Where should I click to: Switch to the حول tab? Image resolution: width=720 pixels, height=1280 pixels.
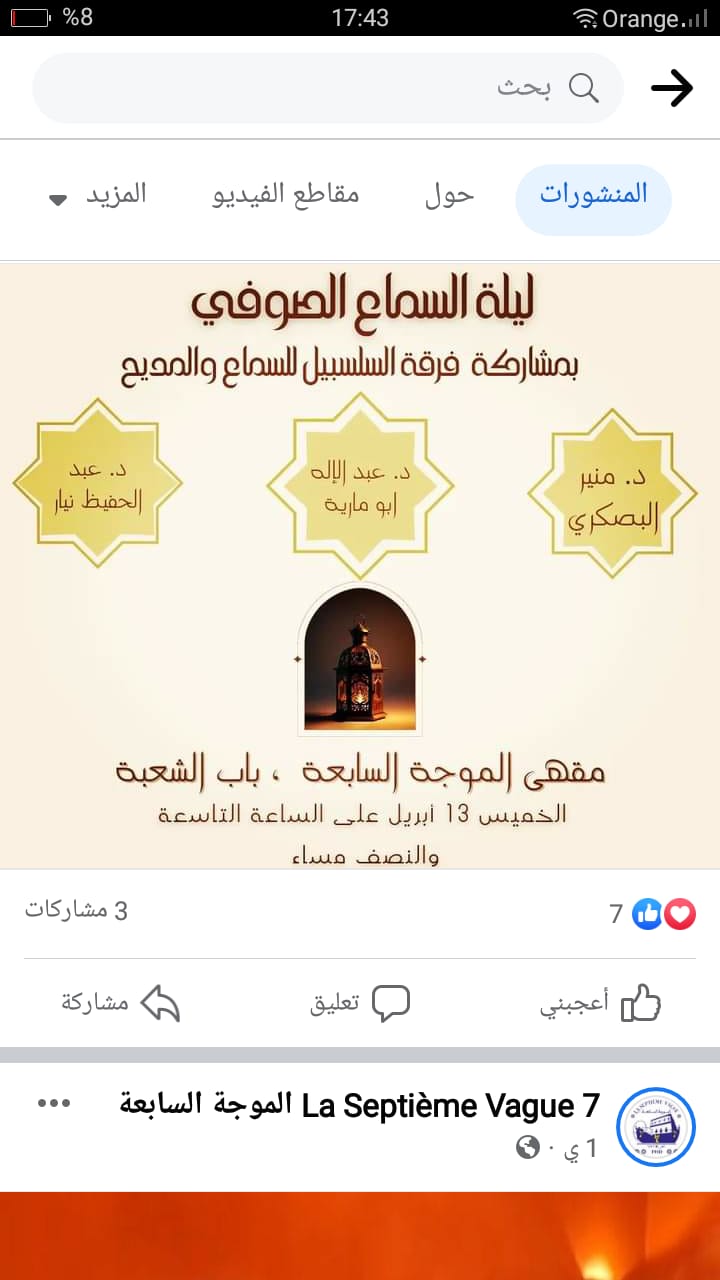449,195
